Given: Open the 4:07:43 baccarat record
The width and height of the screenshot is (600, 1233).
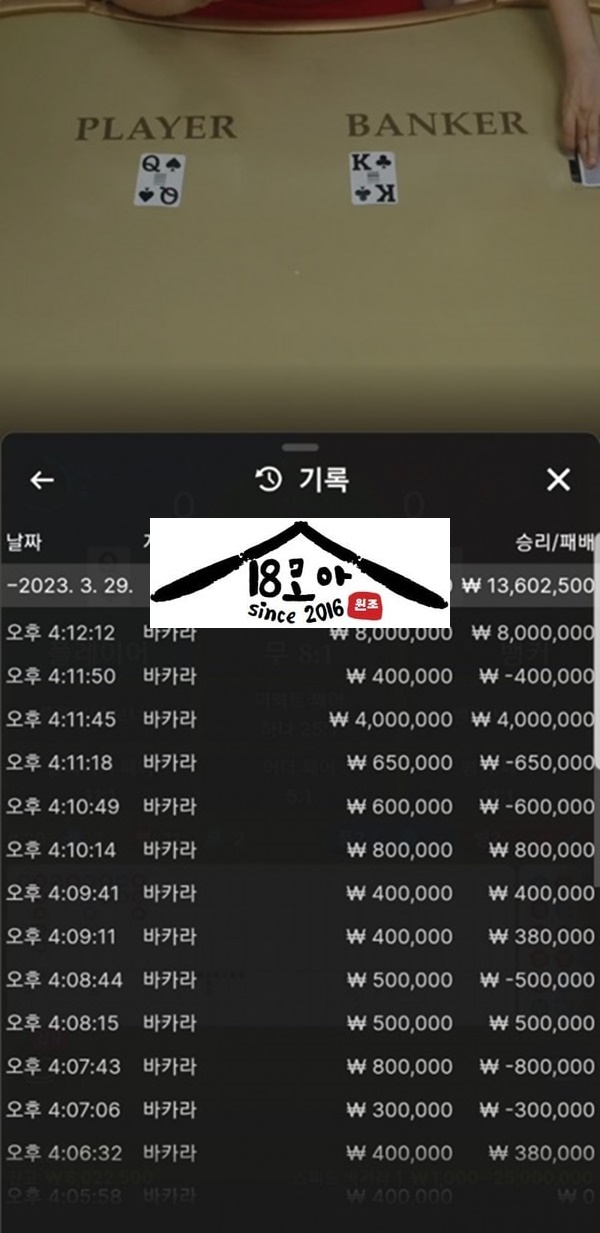Looking at the screenshot, I should [300, 1067].
